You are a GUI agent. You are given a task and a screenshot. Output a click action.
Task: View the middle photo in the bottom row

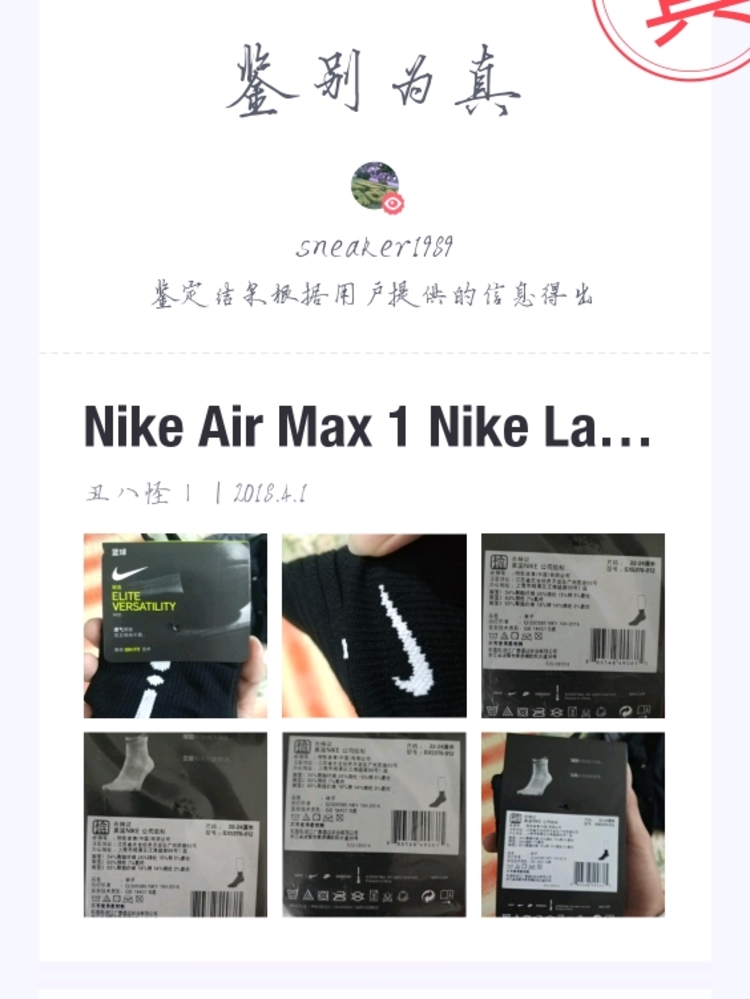374,824
